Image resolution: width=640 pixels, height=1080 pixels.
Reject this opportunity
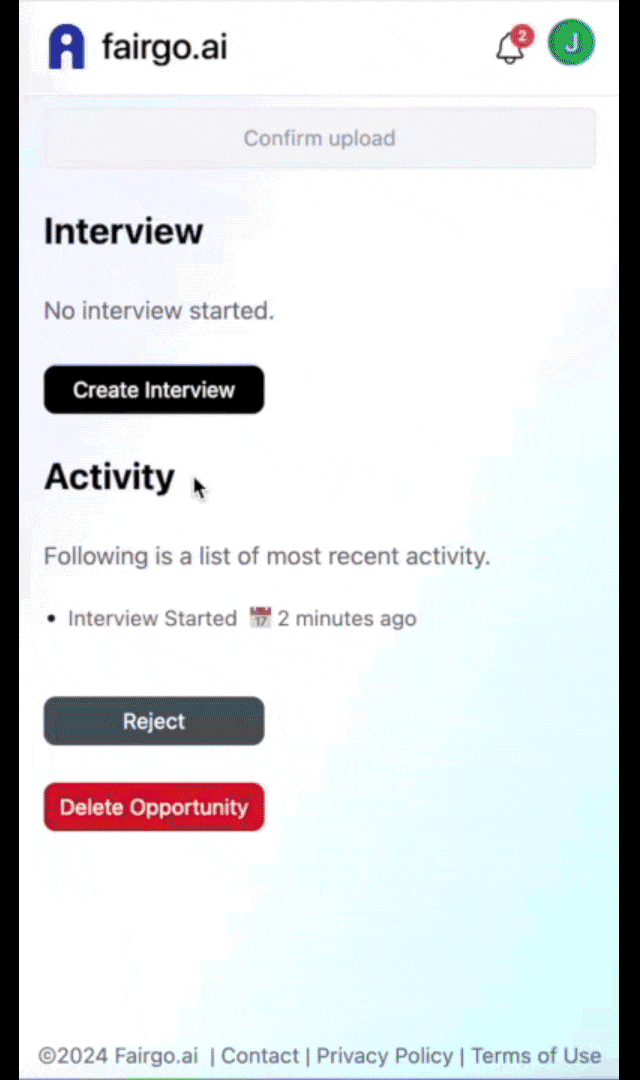click(154, 721)
